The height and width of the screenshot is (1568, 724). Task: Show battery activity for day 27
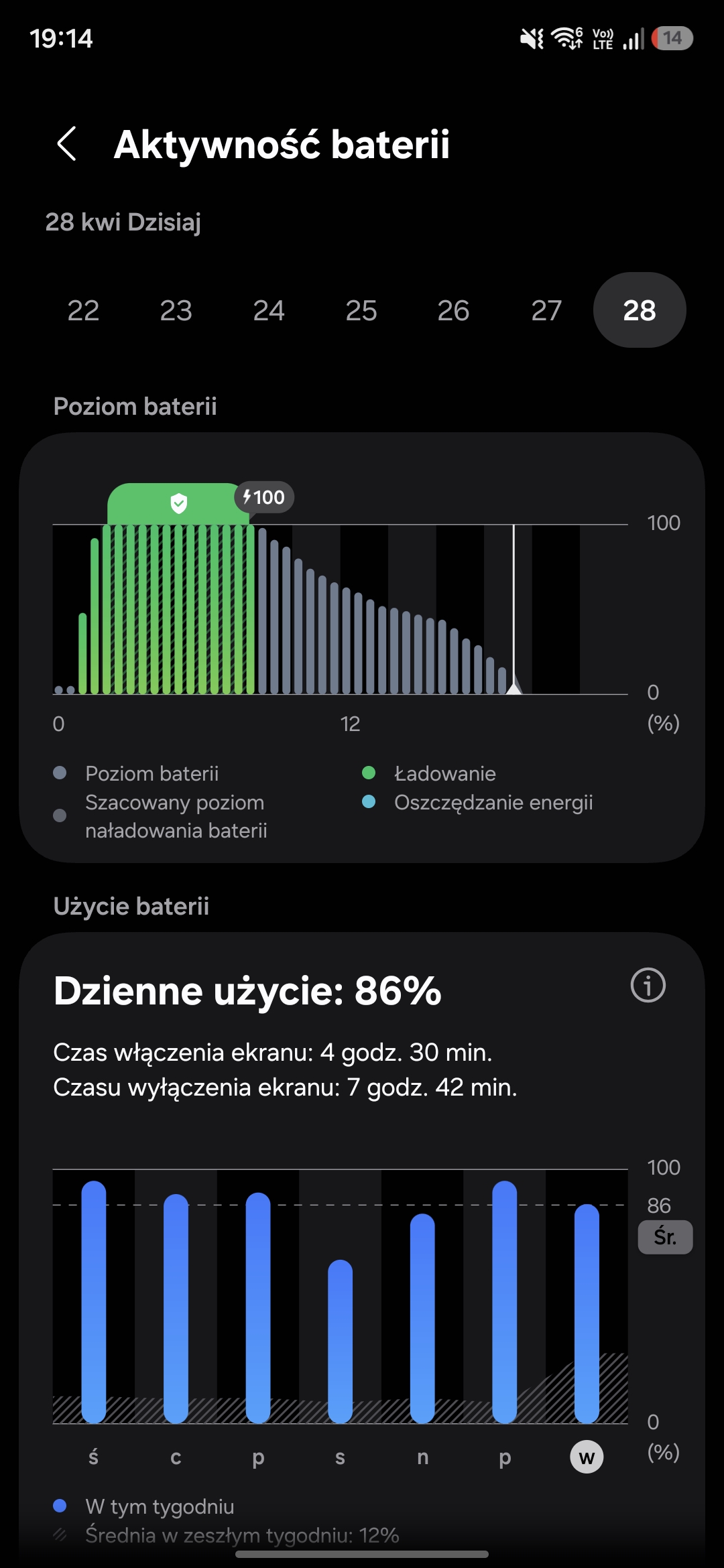(x=546, y=310)
